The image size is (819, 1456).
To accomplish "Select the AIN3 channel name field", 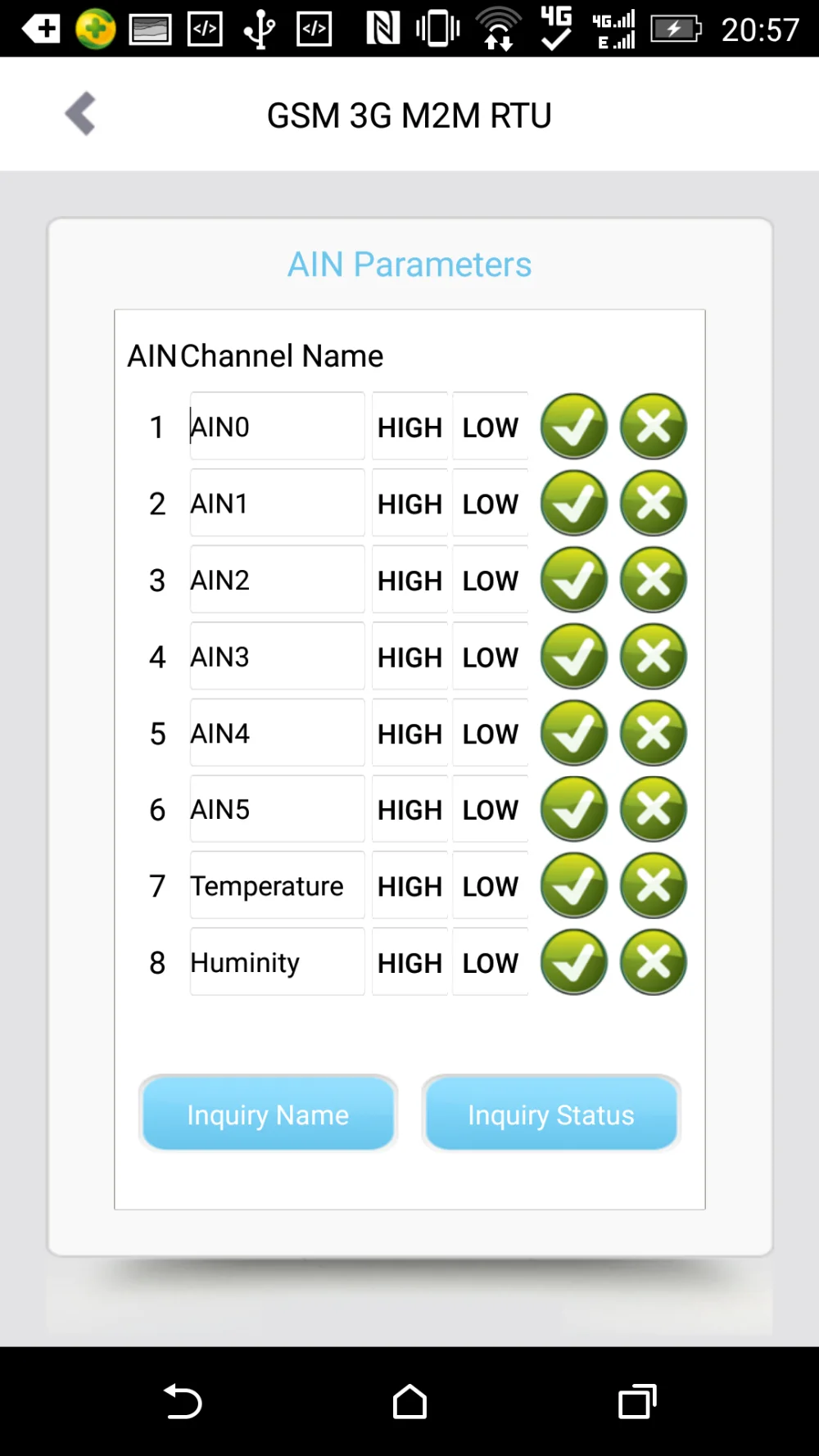I will pyautogui.click(x=277, y=657).
